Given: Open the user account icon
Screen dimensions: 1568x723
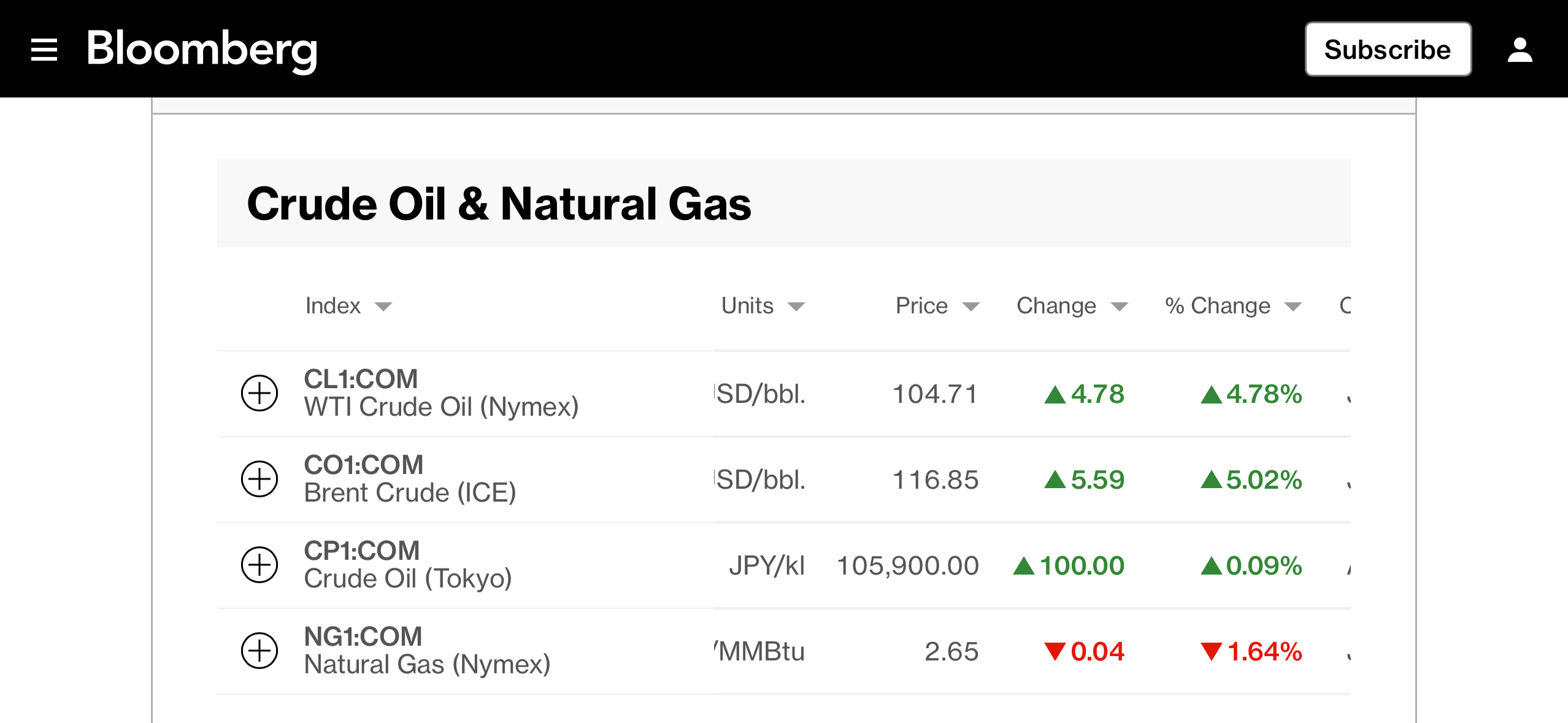Looking at the screenshot, I should 1520,50.
